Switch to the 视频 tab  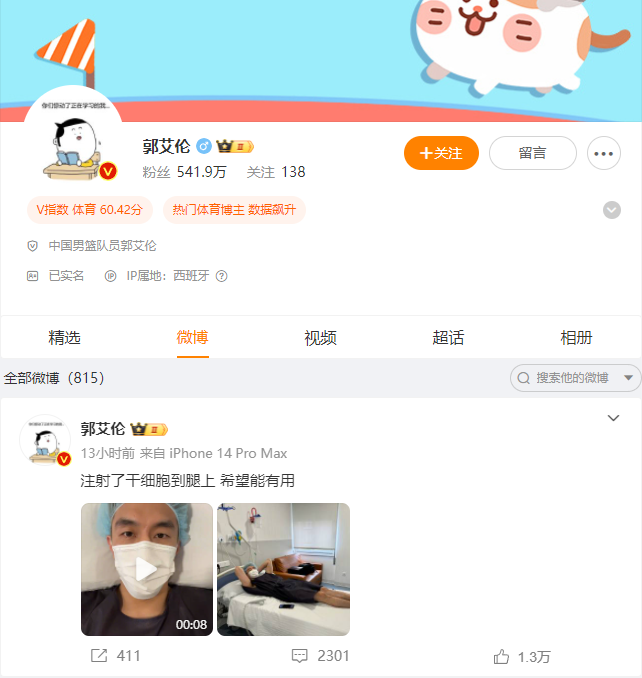[320, 338]
